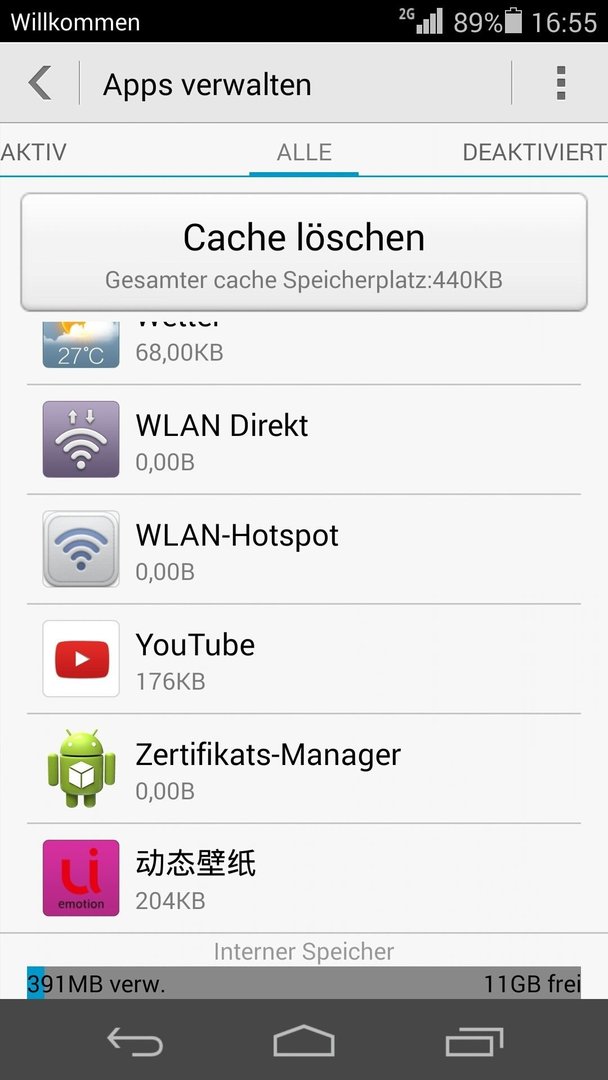Switch to the DEAKTIVIERT tab

534,152
